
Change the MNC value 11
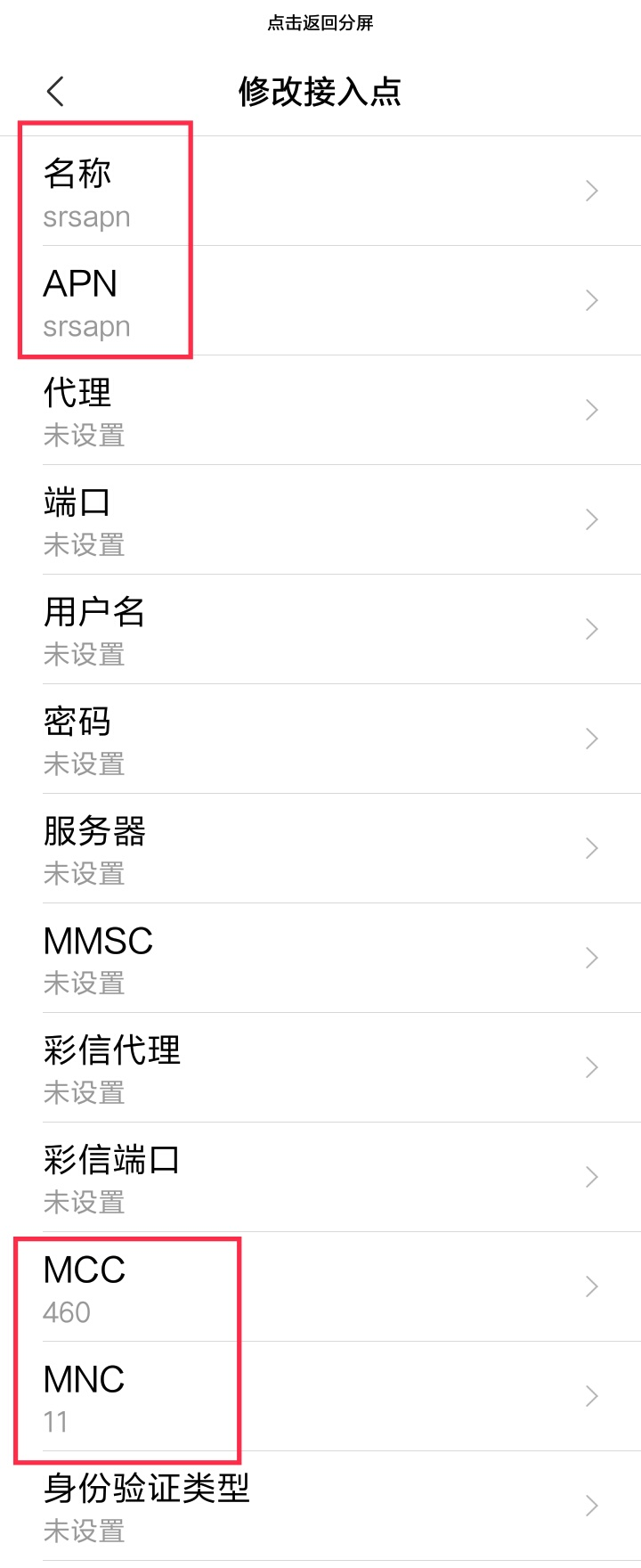(x=320, y=1397)
